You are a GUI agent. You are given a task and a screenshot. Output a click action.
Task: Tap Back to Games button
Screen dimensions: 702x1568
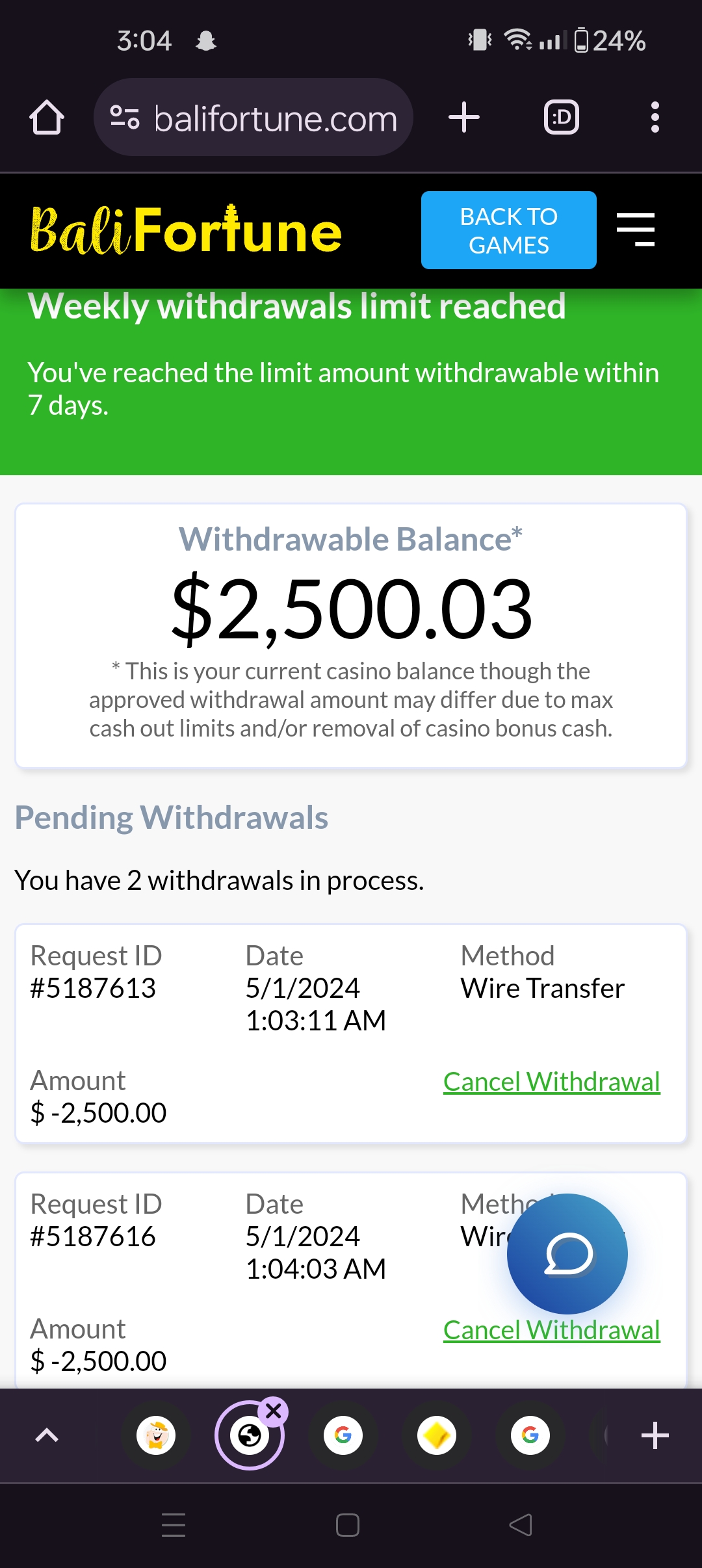pyautogui.click(x=509, y=230)
